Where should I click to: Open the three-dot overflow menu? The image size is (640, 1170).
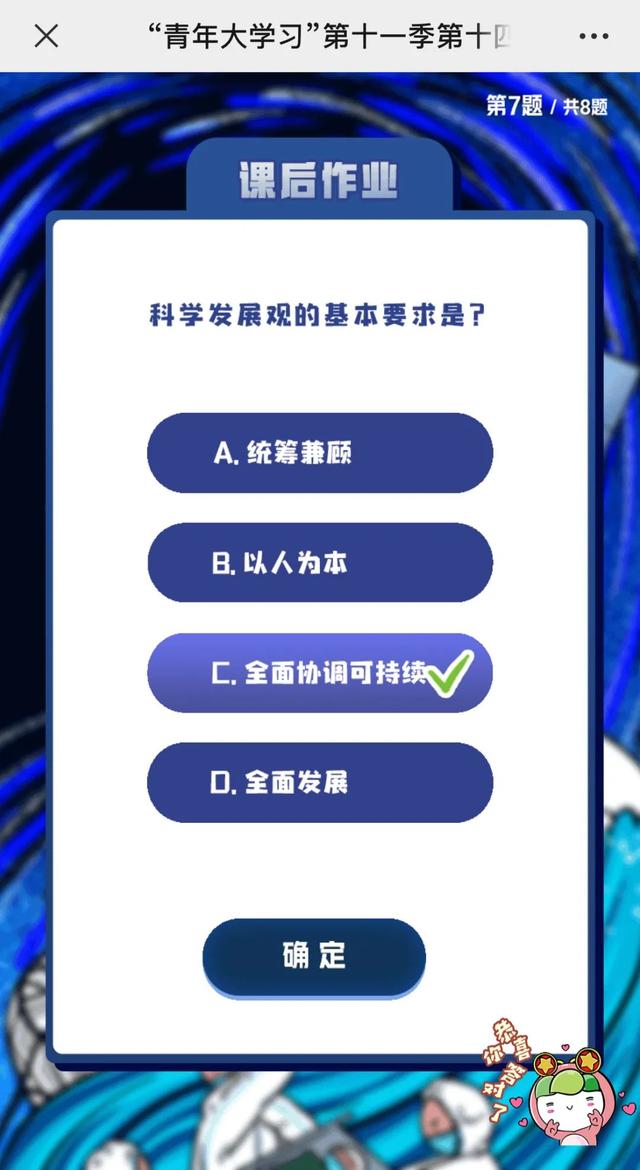[x=593, y=37]
